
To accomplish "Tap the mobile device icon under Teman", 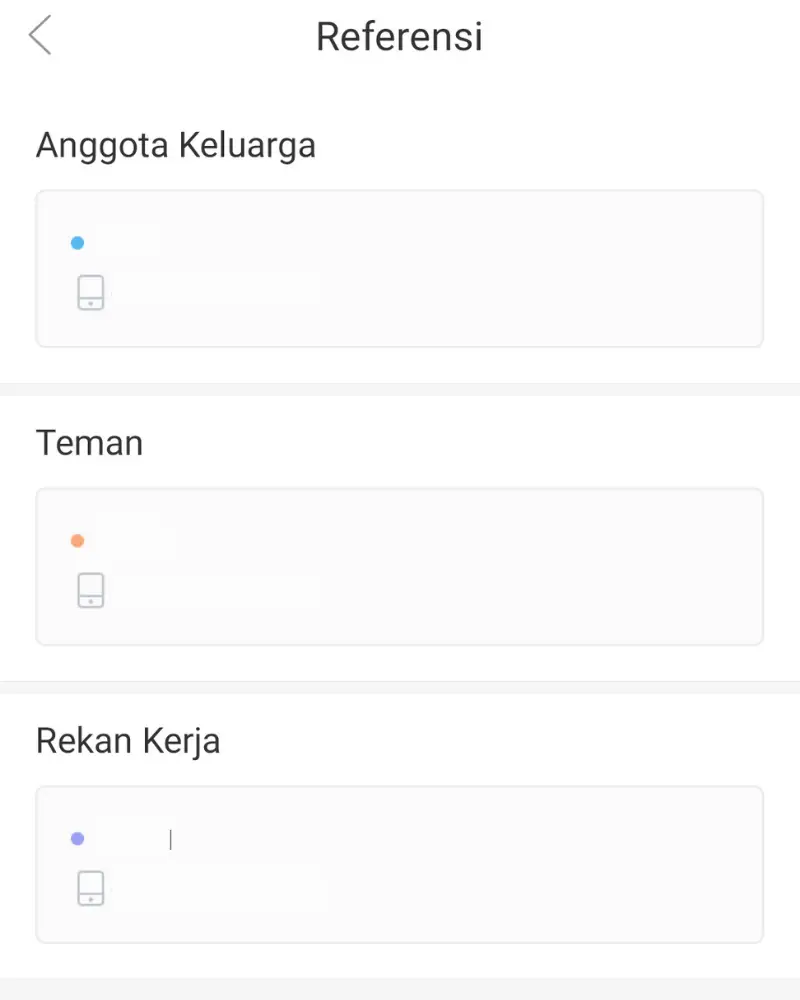I will tap(90, 590).
